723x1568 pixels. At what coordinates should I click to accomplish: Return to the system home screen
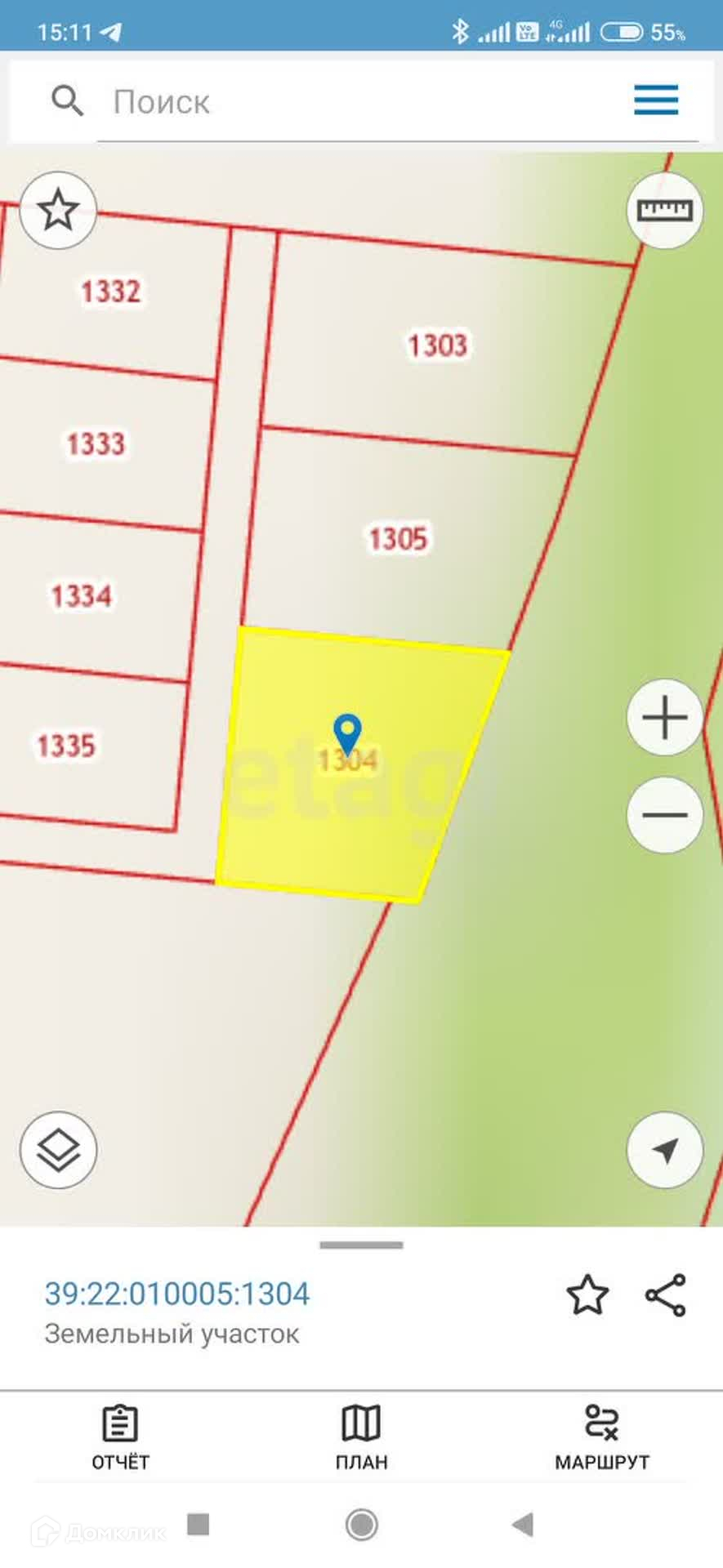pos(361,1524)
